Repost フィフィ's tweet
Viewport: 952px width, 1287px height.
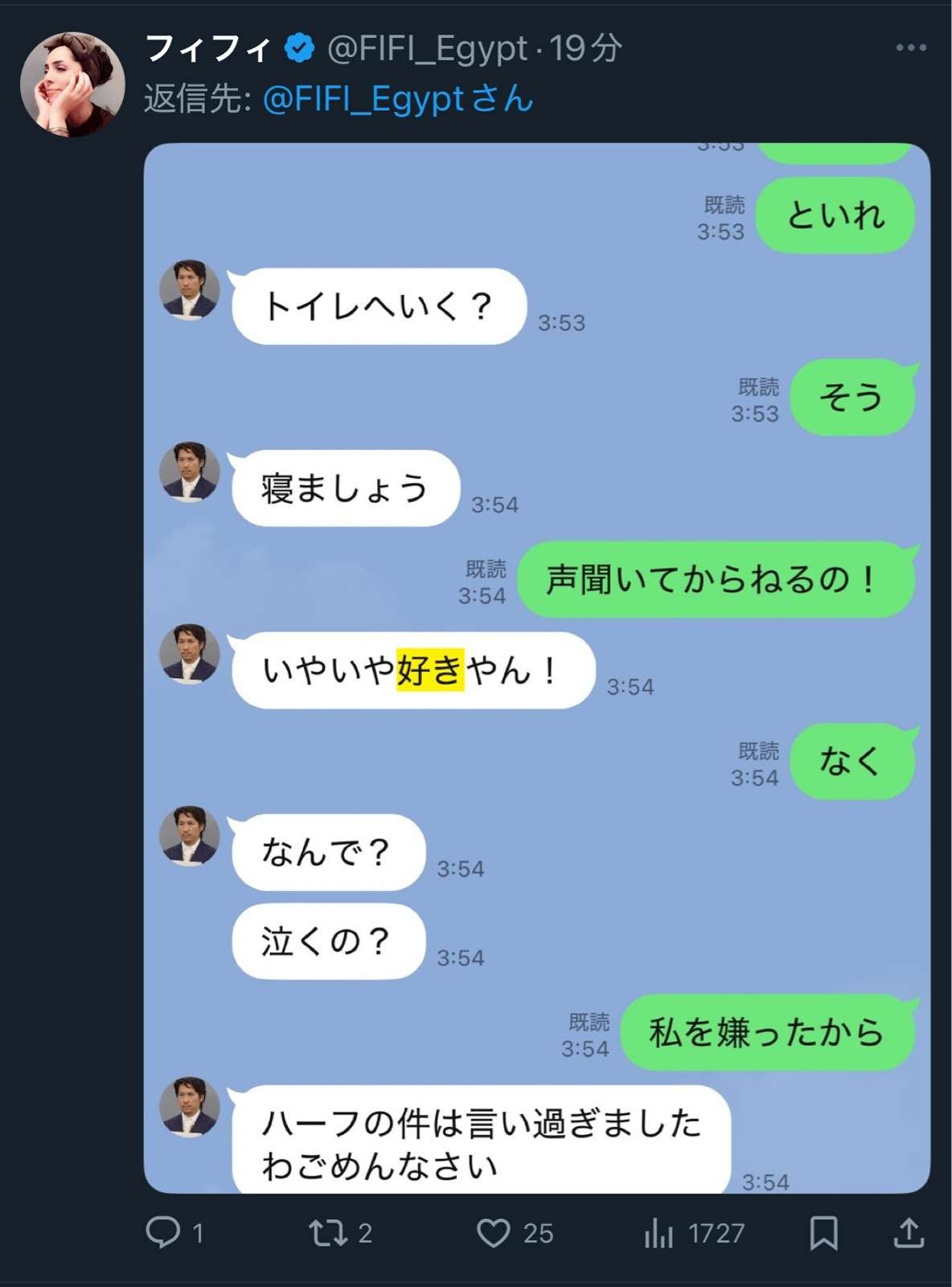point(328,1232)
